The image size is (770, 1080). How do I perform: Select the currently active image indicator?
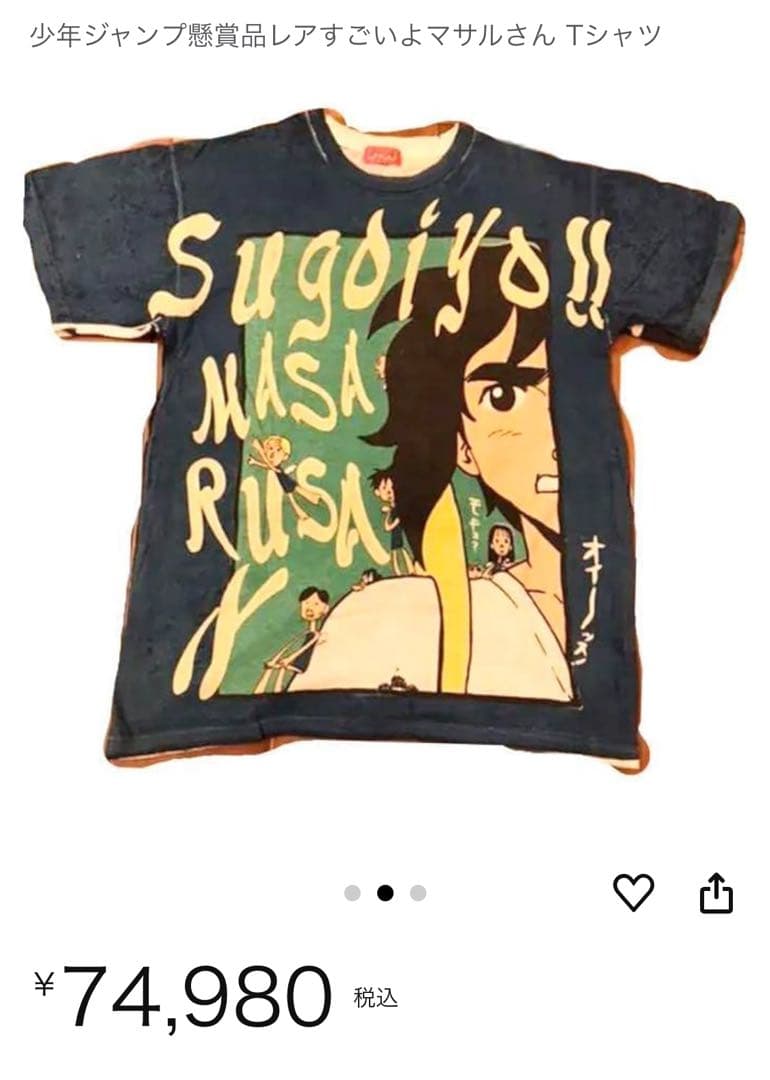click(x=385, y=894)
